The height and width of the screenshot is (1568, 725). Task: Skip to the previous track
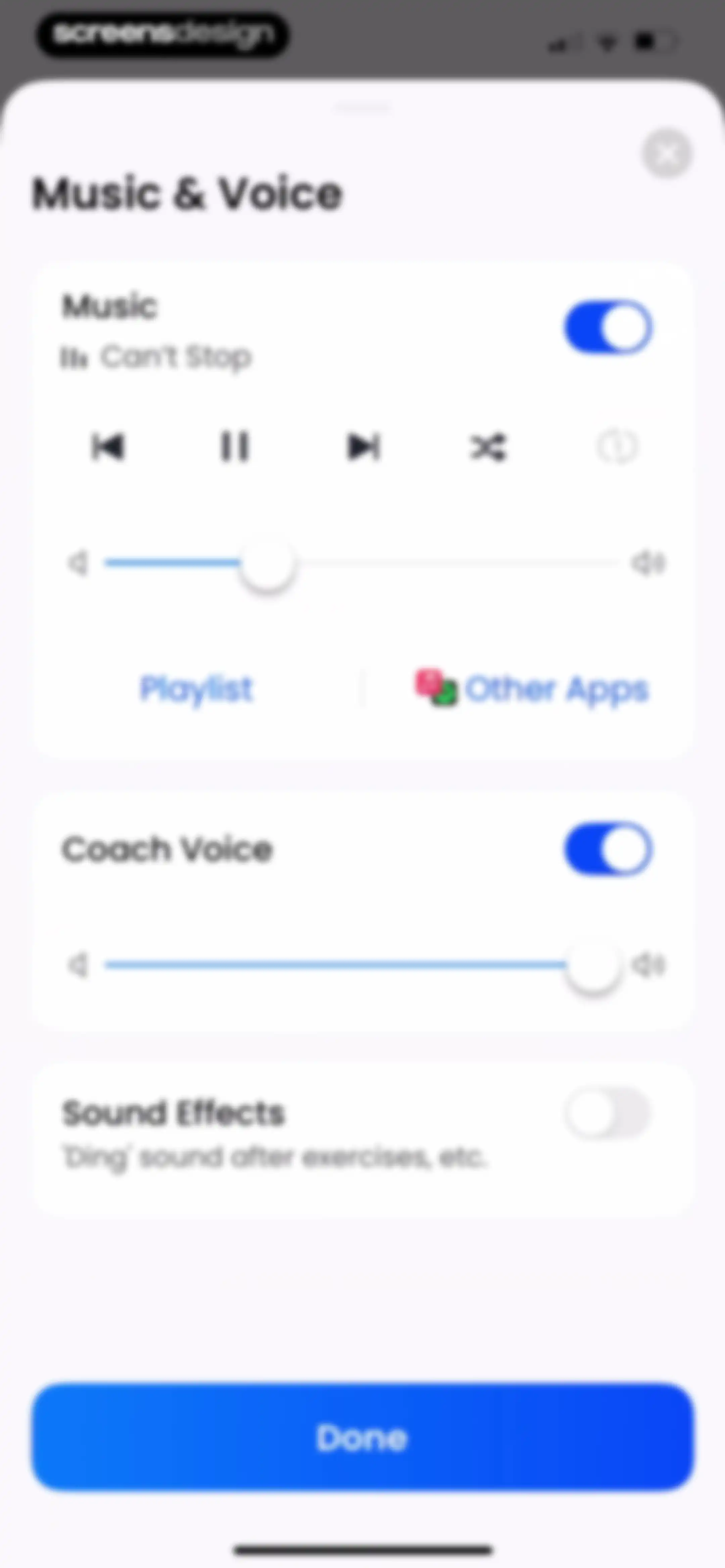(x=108, y=447)
